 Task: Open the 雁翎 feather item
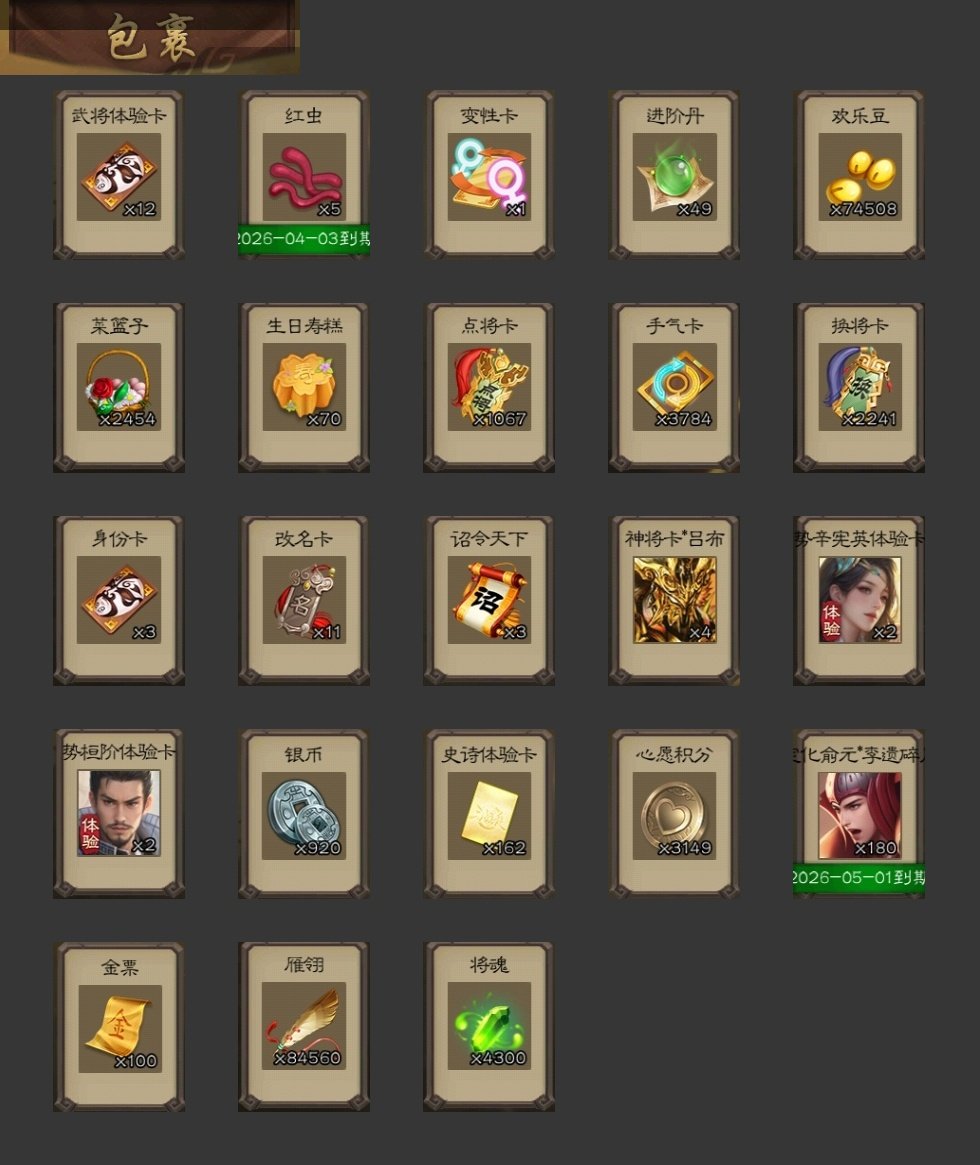point(304,1028)
